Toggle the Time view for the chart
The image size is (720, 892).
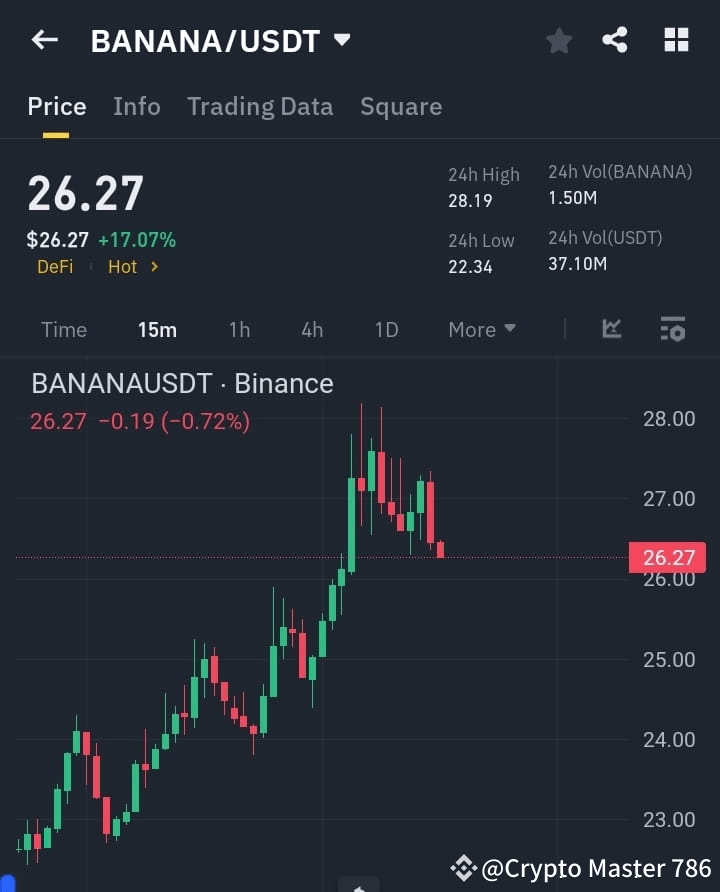pos(63,329)
